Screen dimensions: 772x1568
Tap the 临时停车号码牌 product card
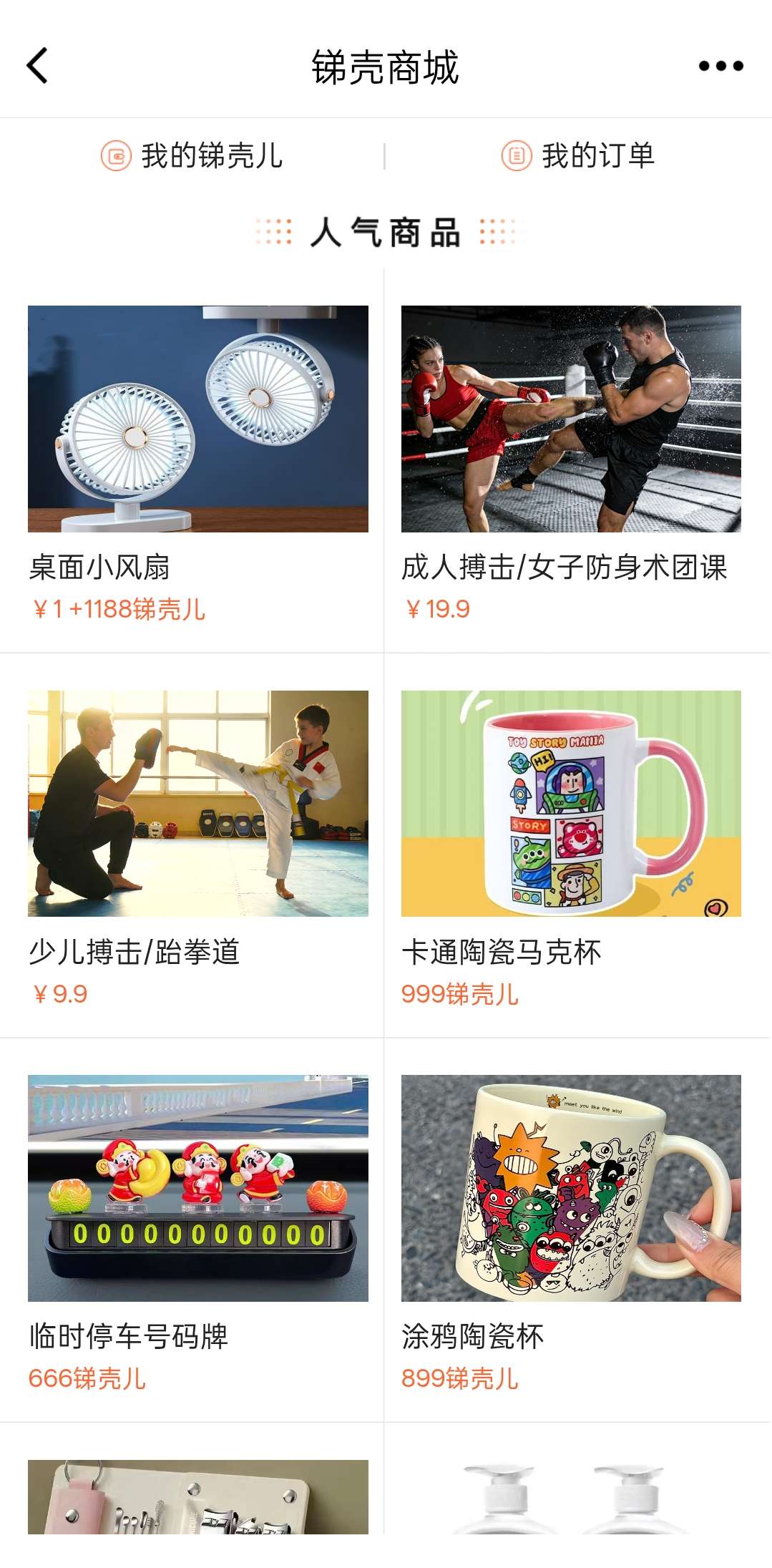197,1188
